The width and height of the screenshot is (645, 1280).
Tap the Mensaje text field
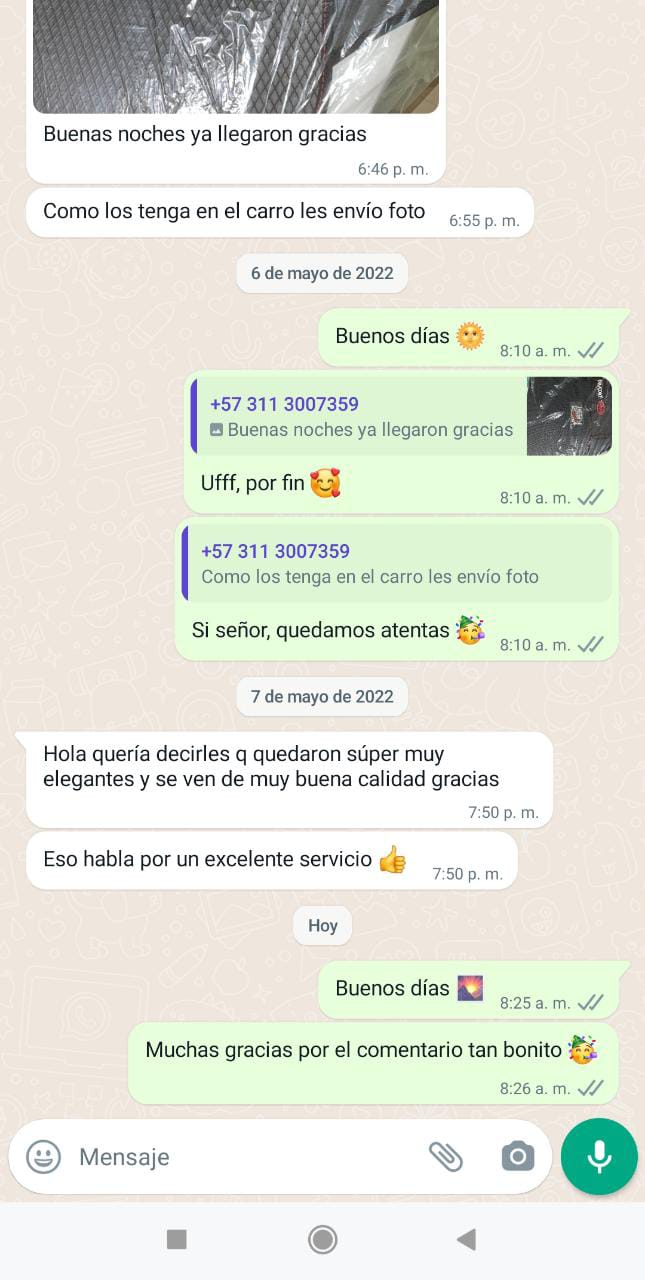[x=240, y=1157]
